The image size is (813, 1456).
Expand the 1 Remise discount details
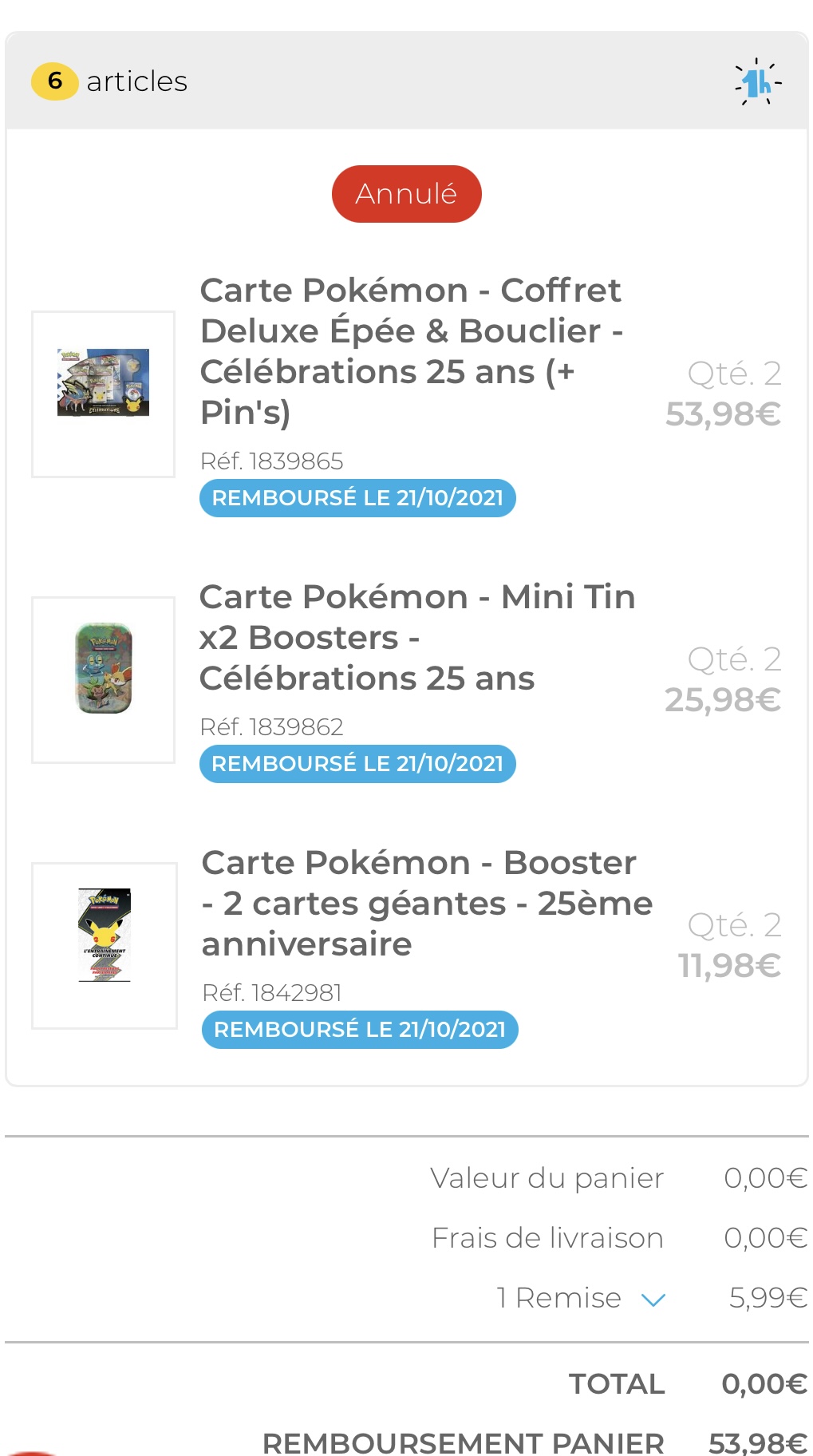click(x=653, y=1299)
